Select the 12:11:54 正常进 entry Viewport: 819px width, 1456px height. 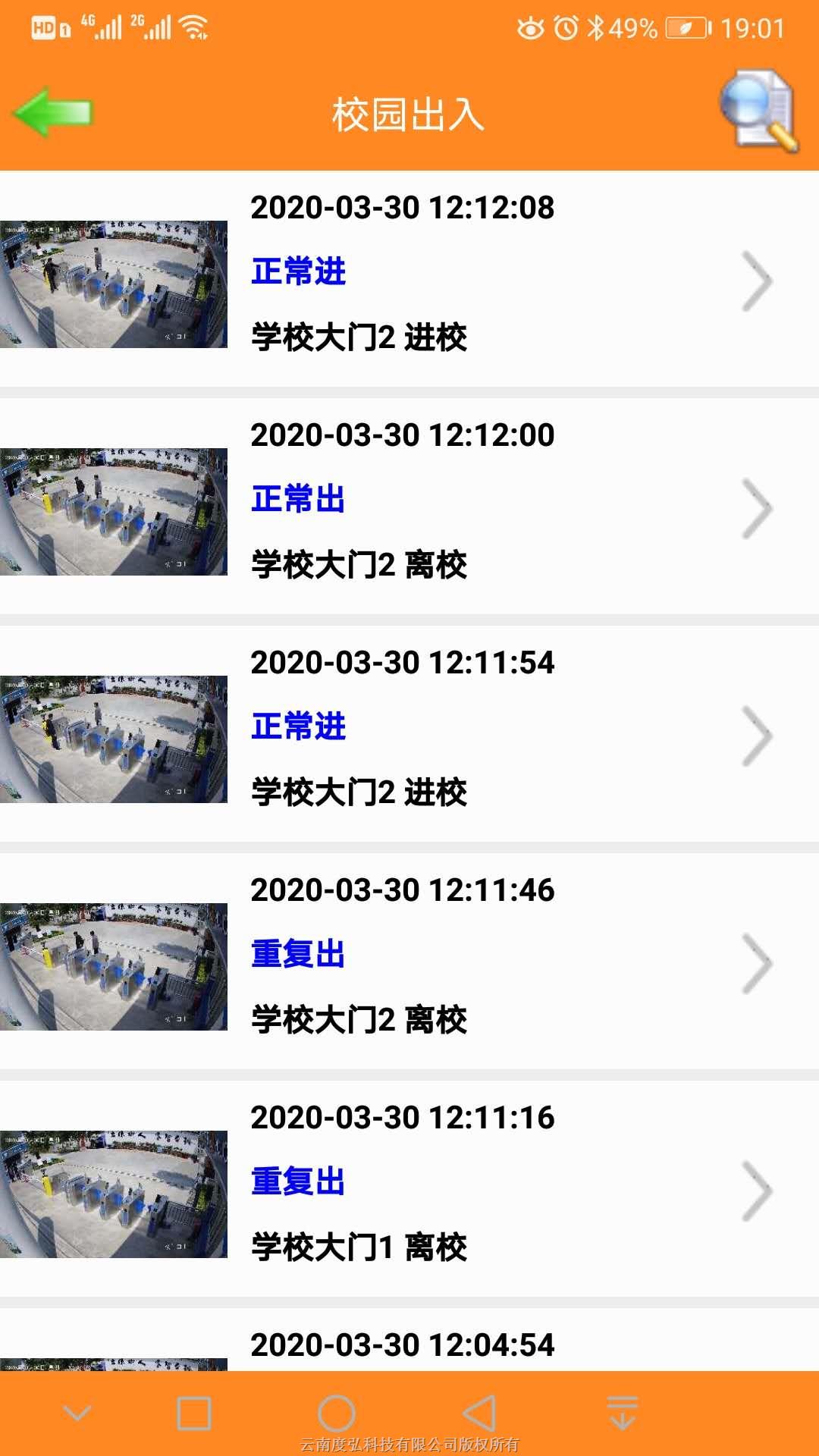click(x=409, y=734)
